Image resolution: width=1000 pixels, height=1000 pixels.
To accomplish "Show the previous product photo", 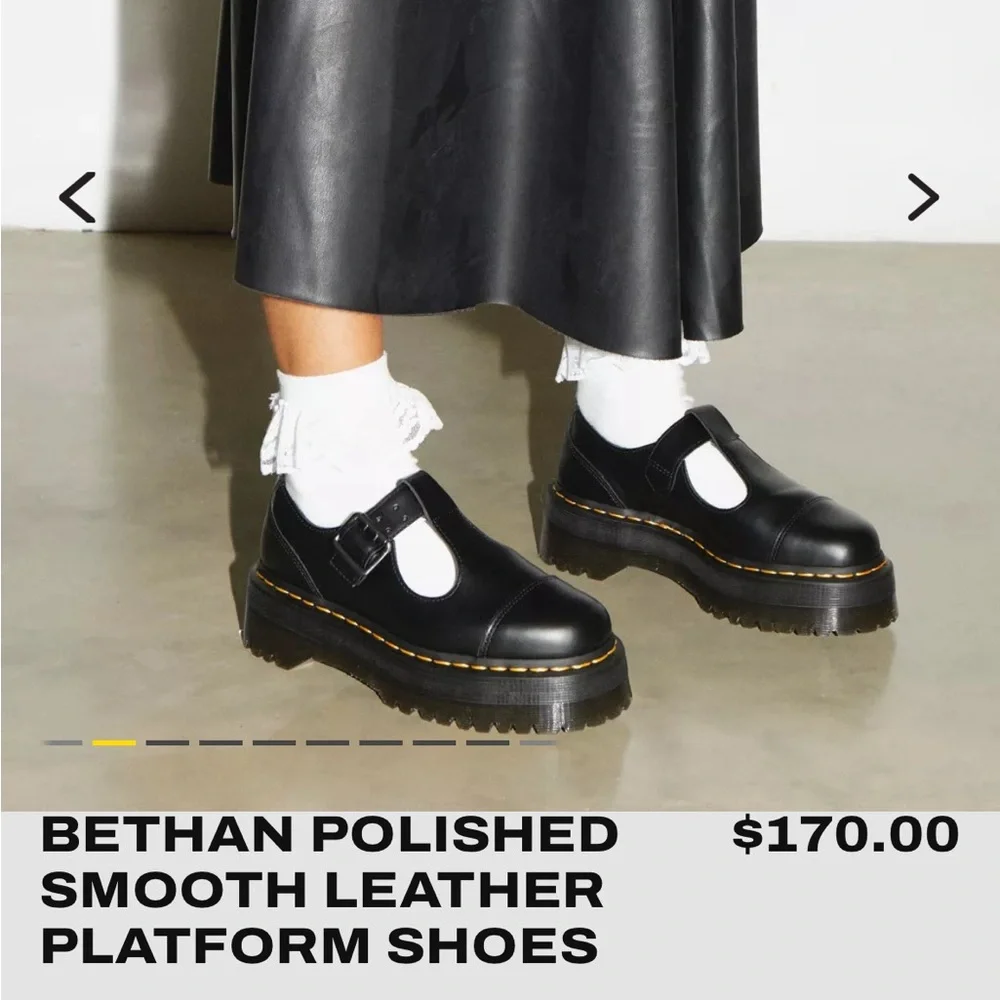I will pyautogui.click(x=77, y=197).
